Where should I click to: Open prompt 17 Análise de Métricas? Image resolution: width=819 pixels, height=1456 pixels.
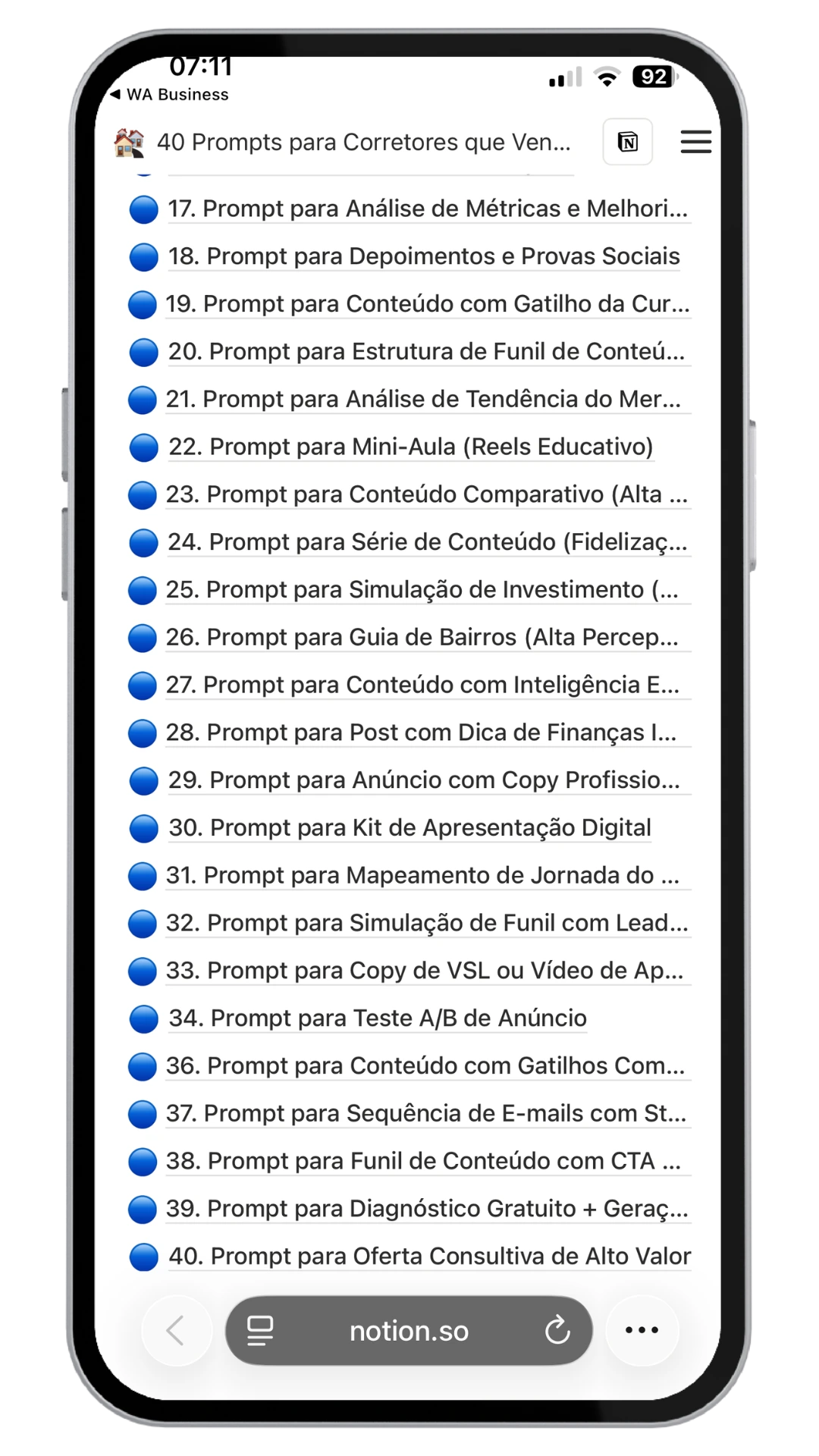[x=427, y=209]
